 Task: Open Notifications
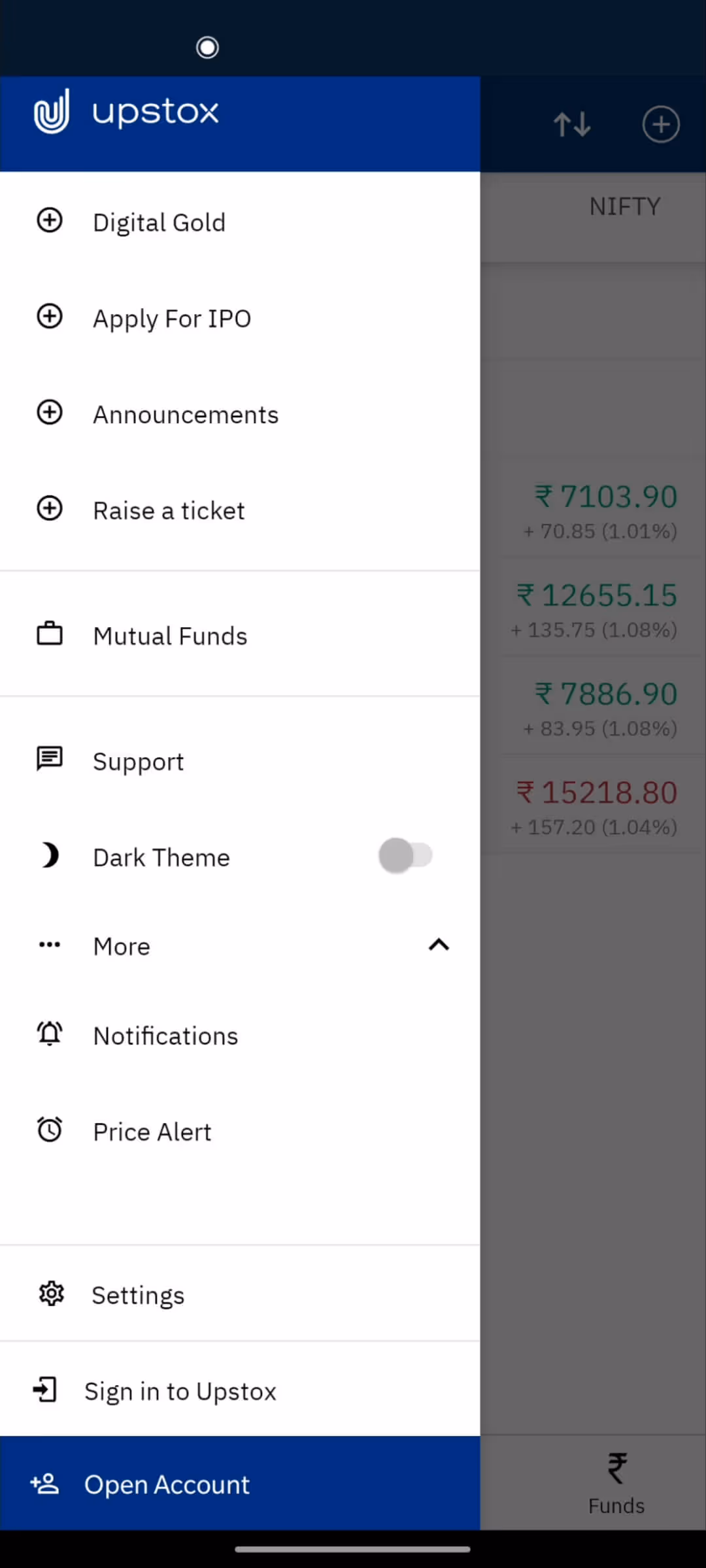[x=240, y=1035]
